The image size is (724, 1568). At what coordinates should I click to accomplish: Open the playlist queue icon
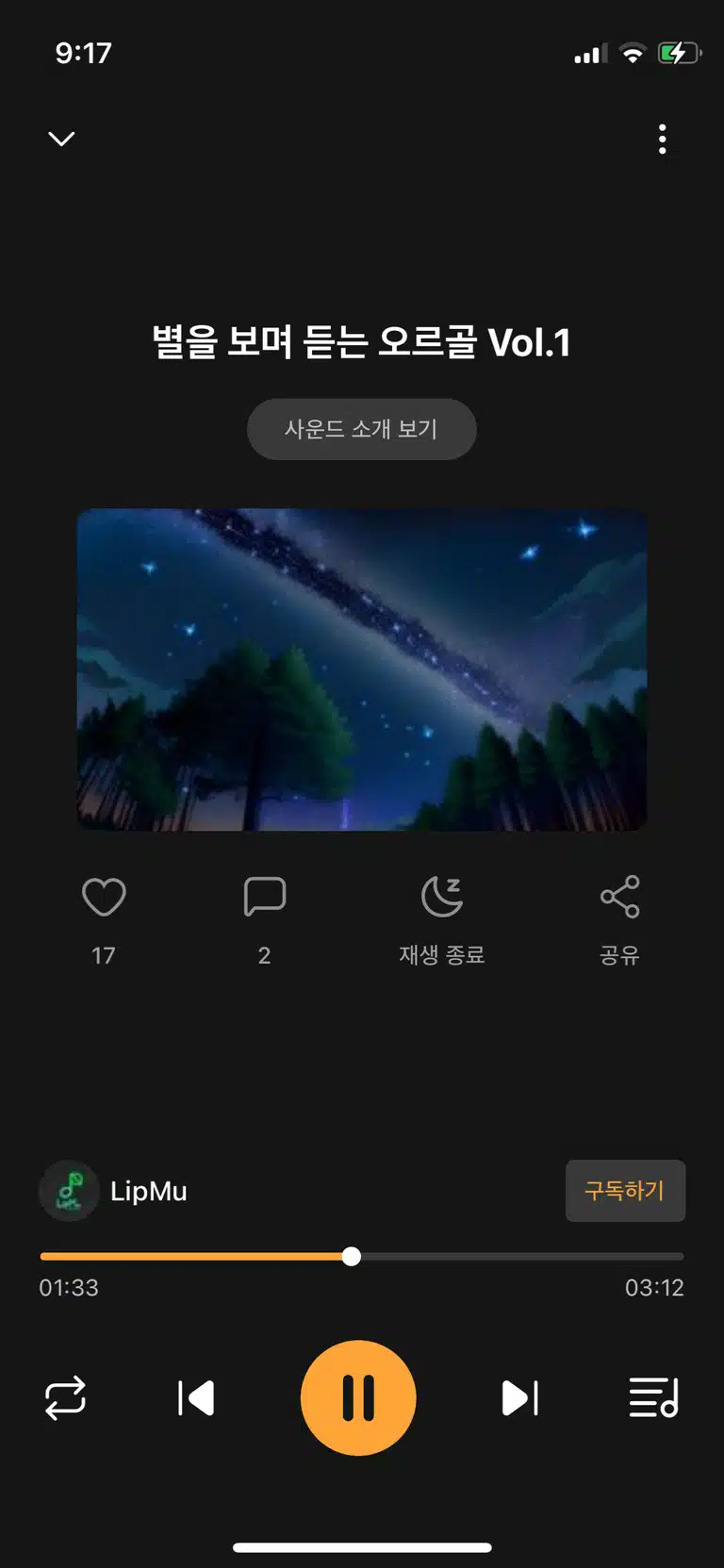pyautogui.click(x=653, y=1398)
